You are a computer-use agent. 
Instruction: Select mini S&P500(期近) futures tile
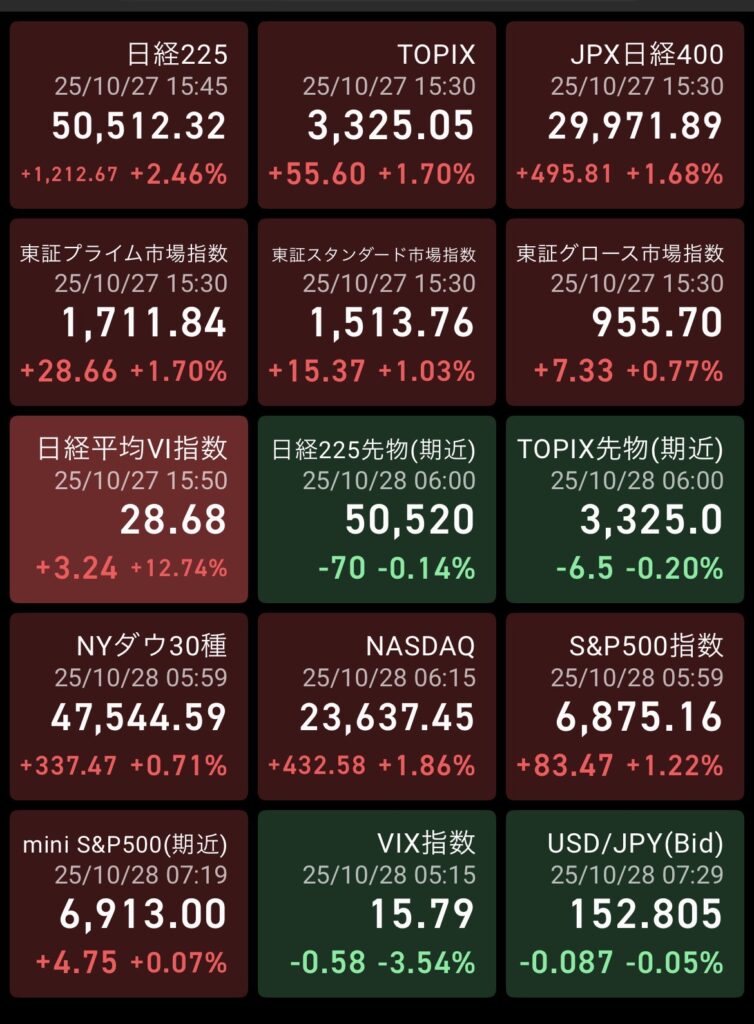(129, 903)
